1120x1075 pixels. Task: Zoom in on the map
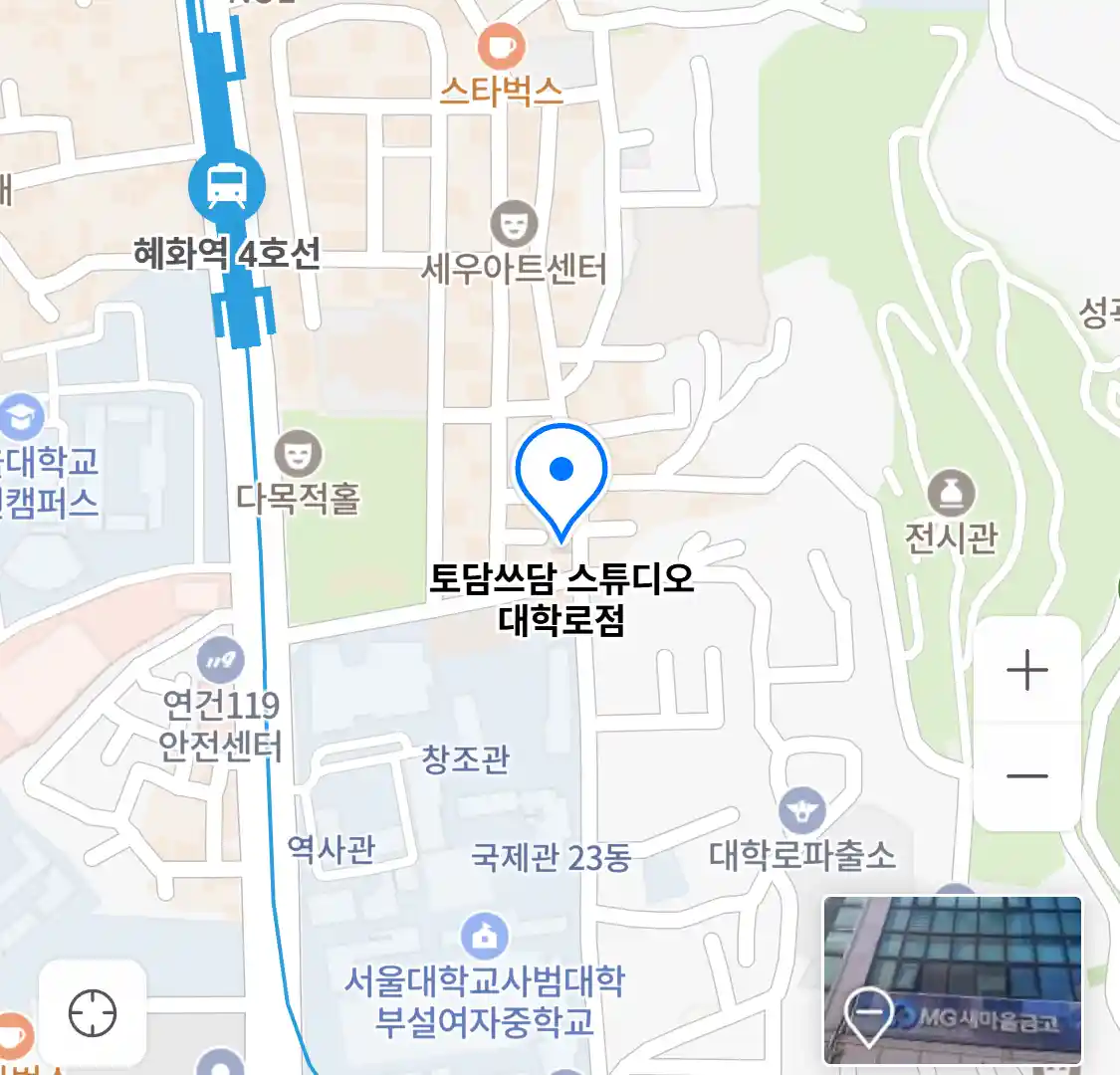(1026, 671)
